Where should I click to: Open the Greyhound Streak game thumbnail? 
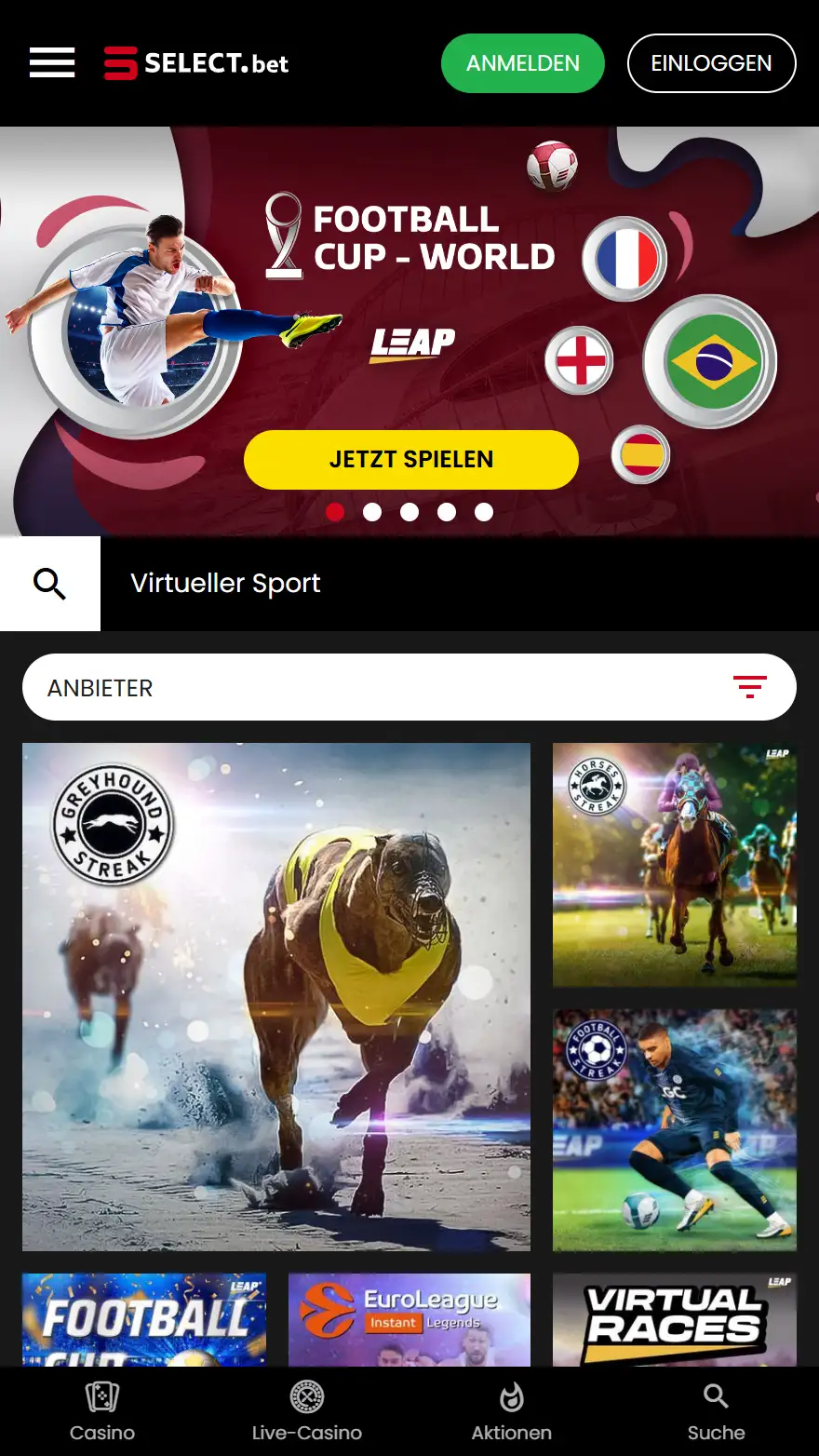tap(275, 997)
